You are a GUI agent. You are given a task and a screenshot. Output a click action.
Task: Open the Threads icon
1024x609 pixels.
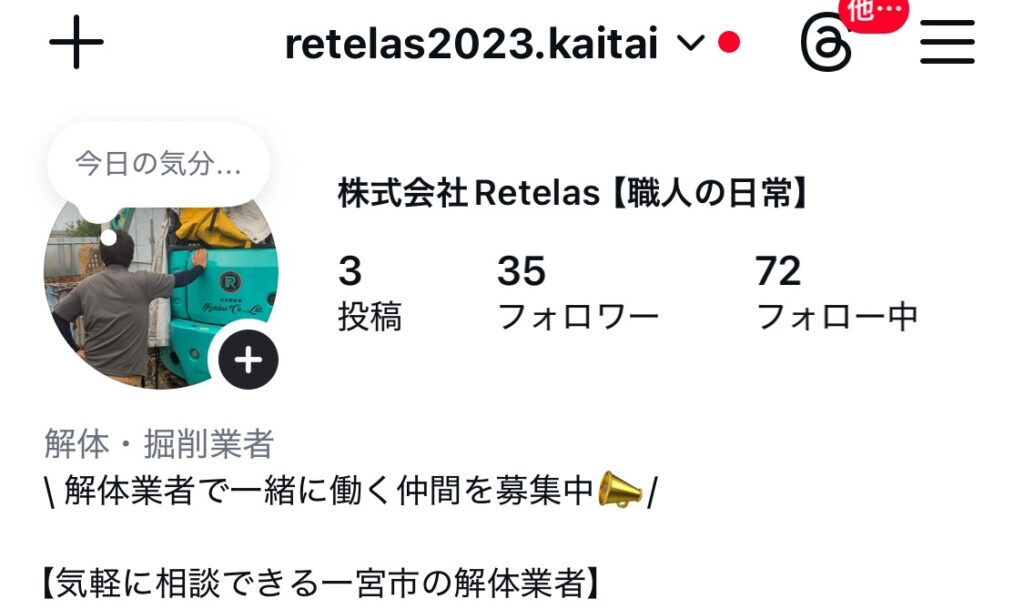pyautogui.click(x=826, y=45)
